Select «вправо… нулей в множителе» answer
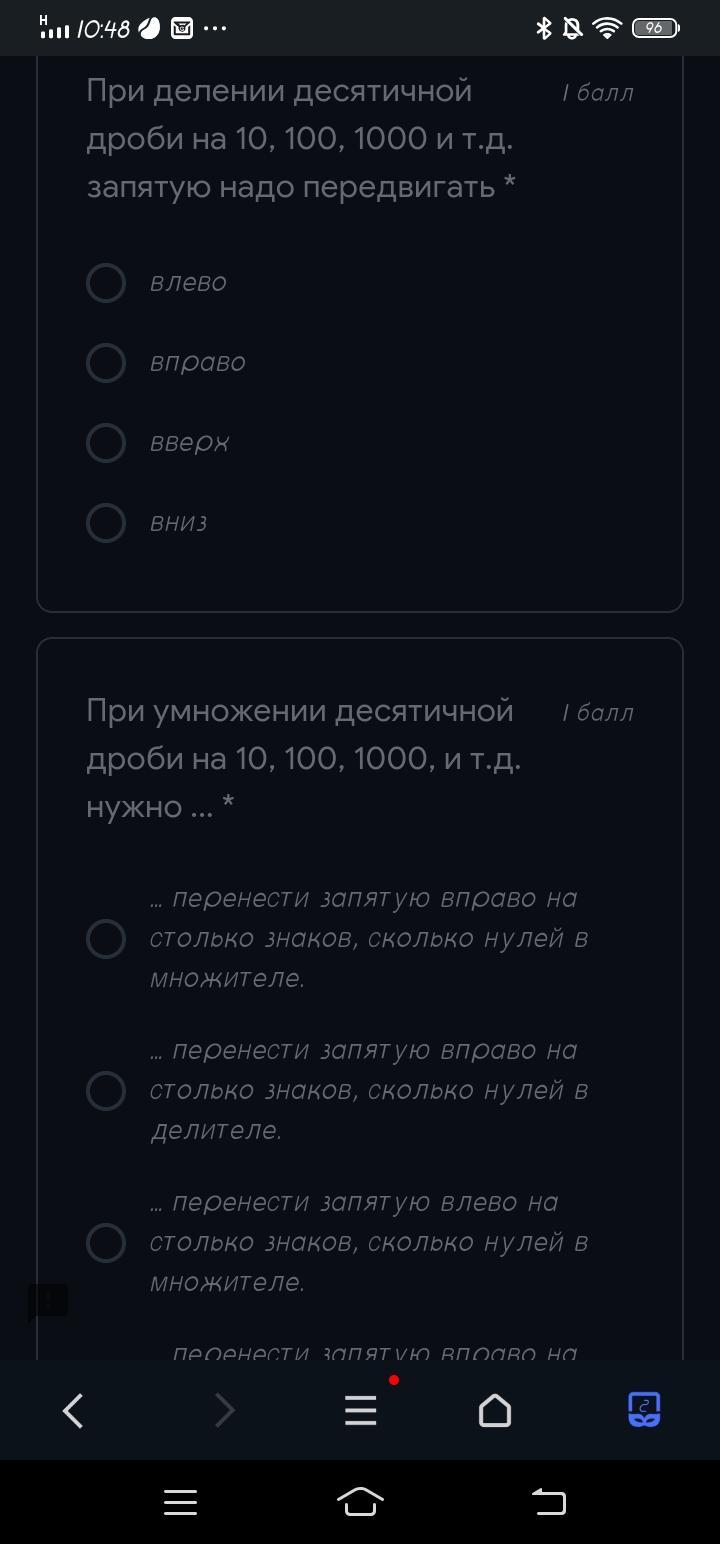 [106, 939]
